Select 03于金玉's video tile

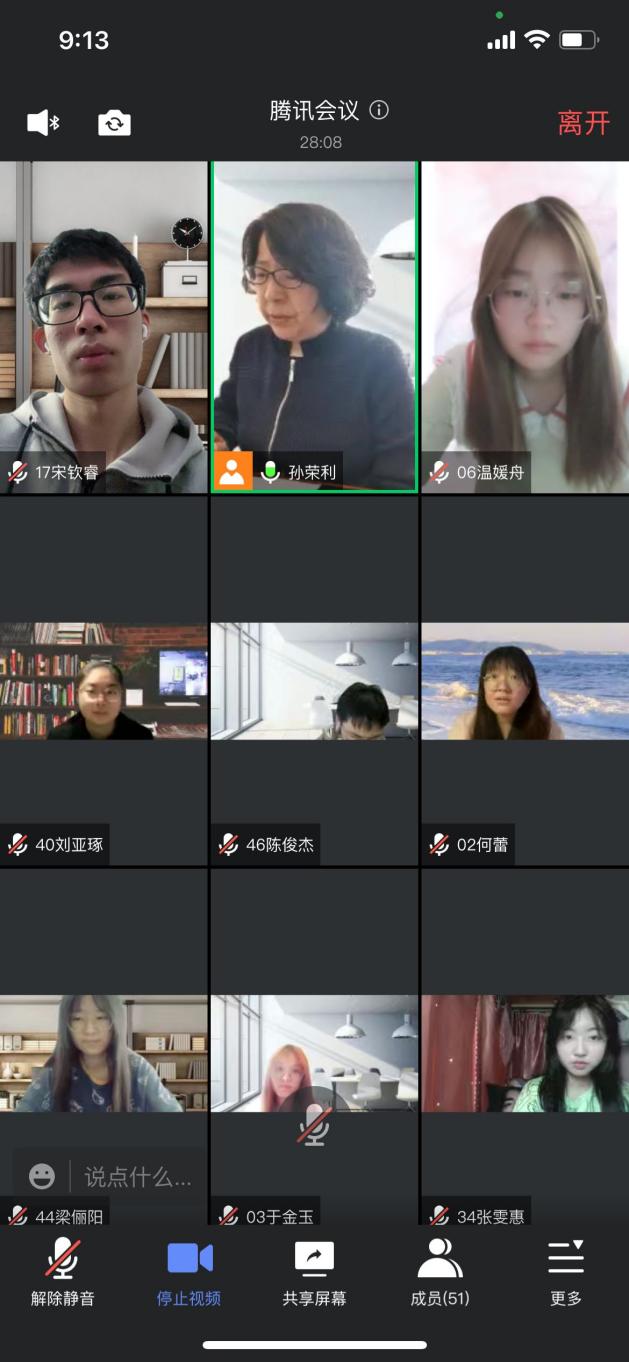coord(314,1050)
